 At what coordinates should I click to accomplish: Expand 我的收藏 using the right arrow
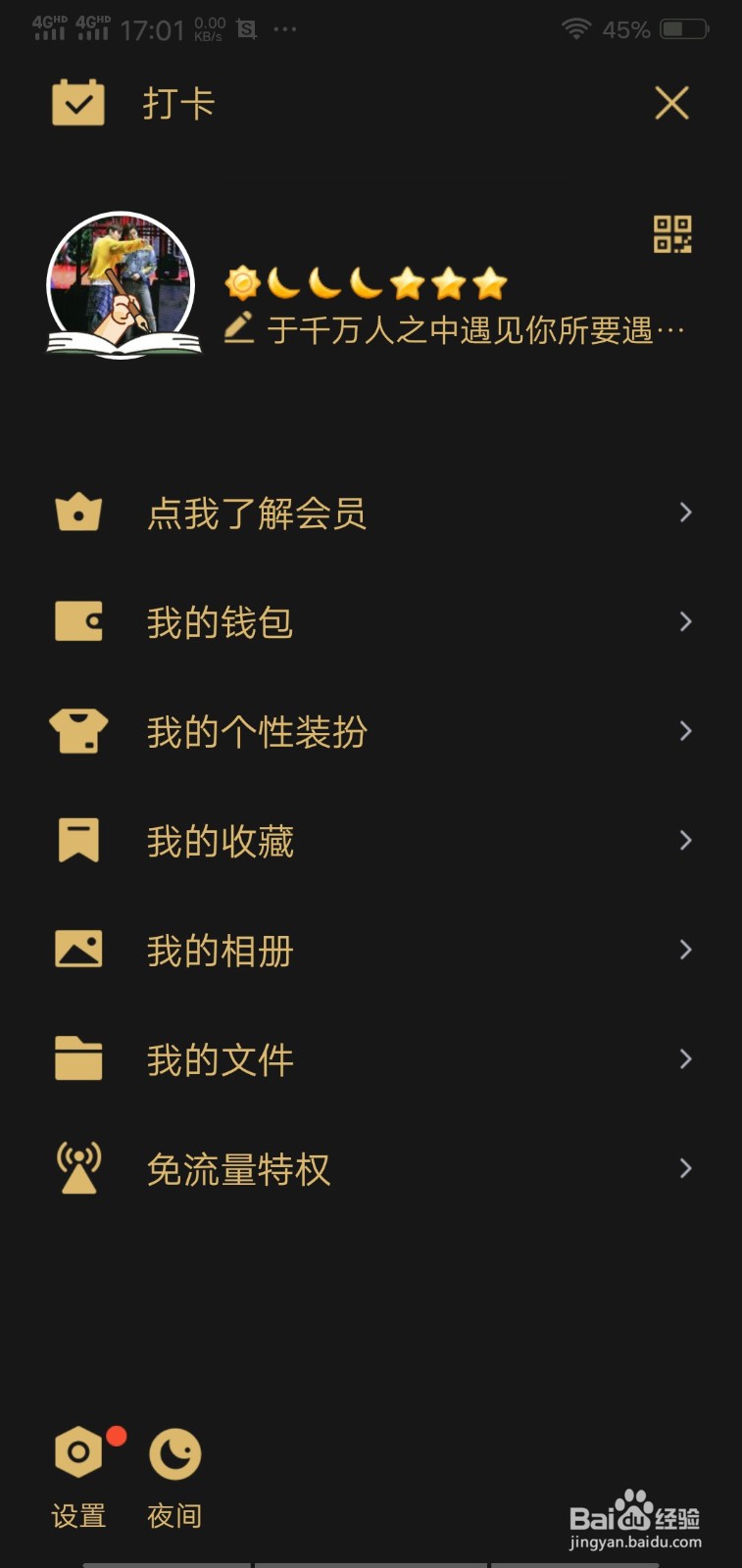pos(685,841)
